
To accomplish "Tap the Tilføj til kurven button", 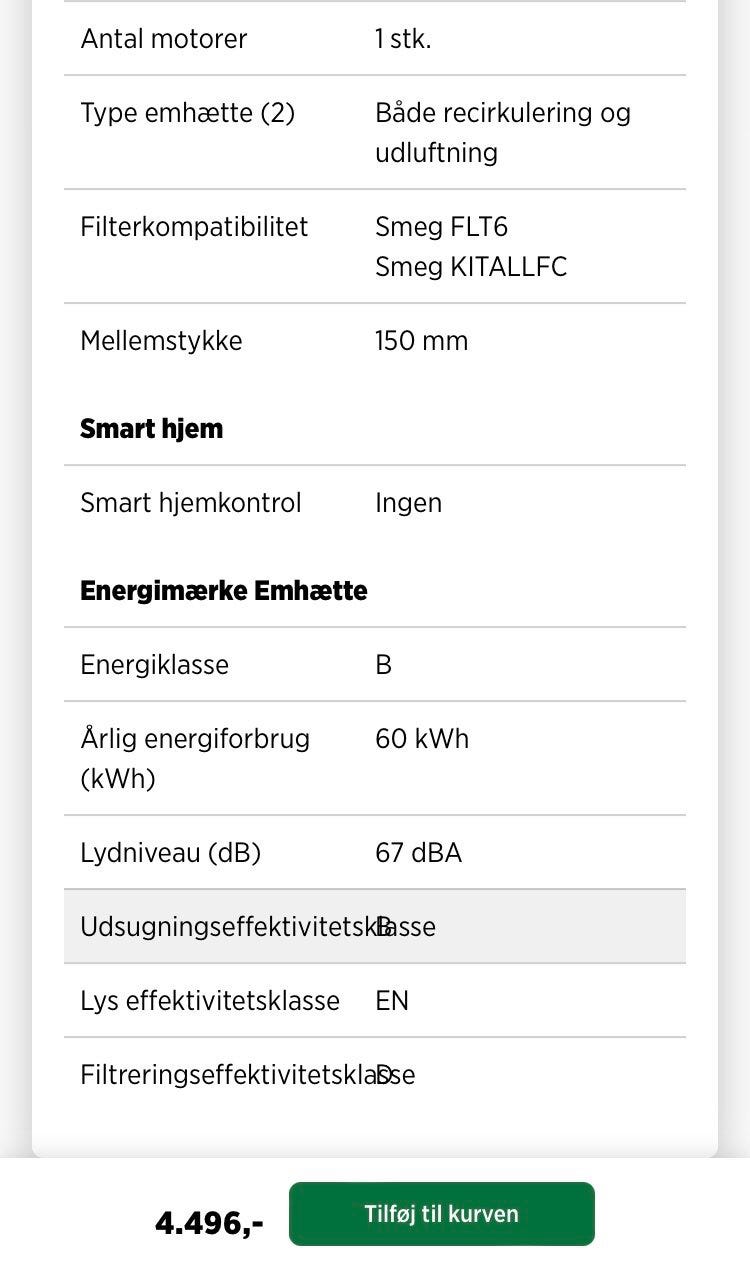I will [442, 1214].
